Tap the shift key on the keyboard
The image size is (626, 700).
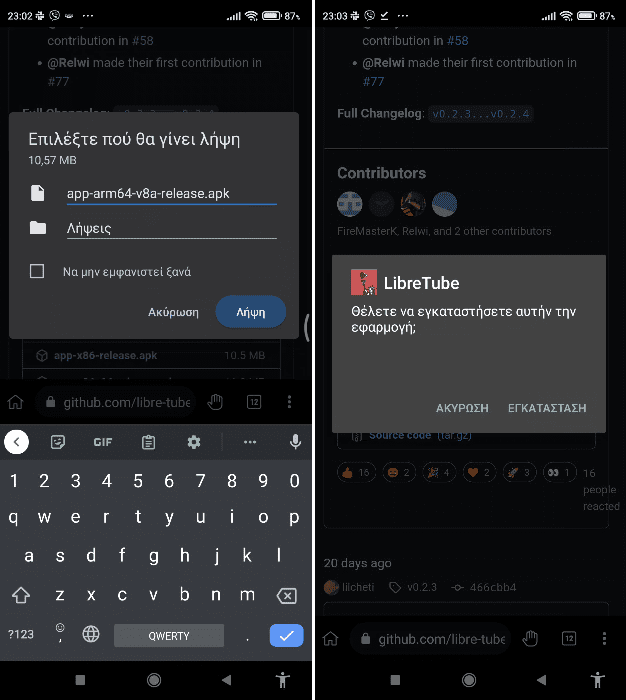point(21,596)
